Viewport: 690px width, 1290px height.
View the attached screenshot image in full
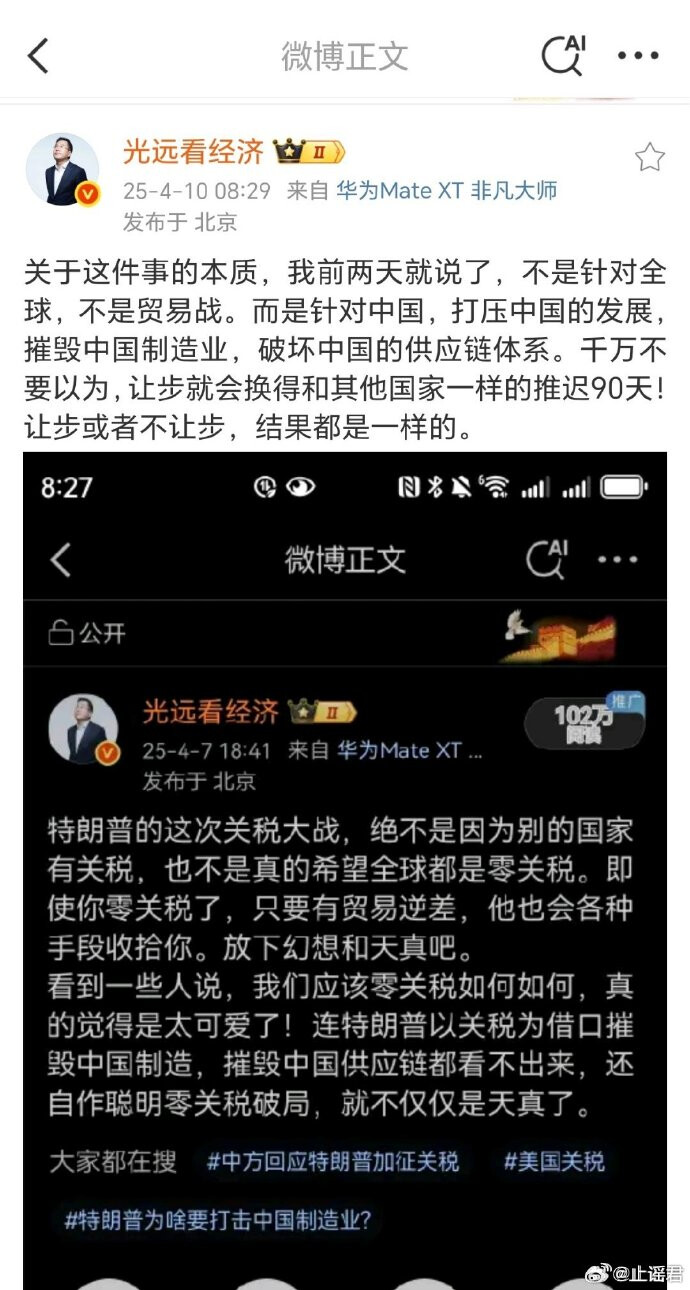tap(345, 870)
